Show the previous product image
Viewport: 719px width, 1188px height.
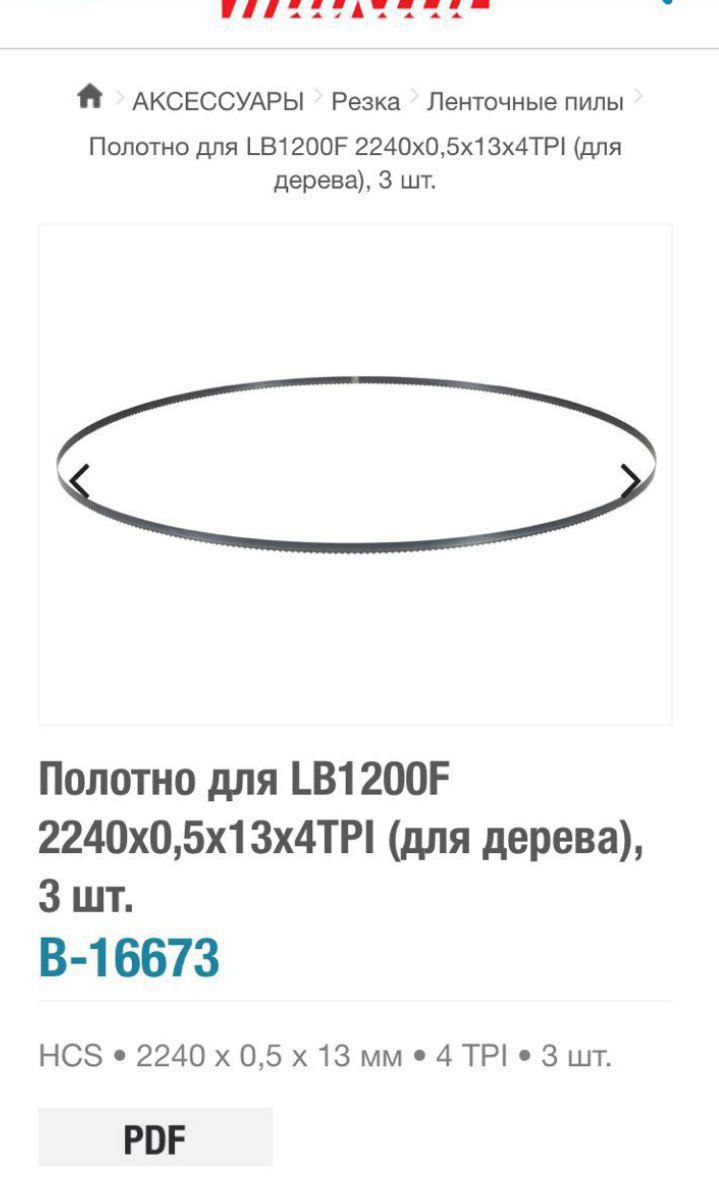point(80,482)
